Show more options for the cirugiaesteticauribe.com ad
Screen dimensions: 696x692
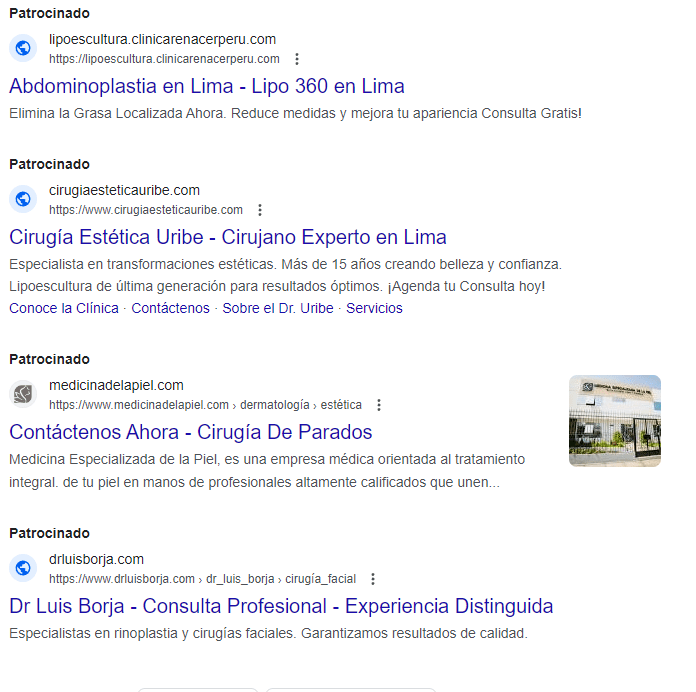coord(260,210)
